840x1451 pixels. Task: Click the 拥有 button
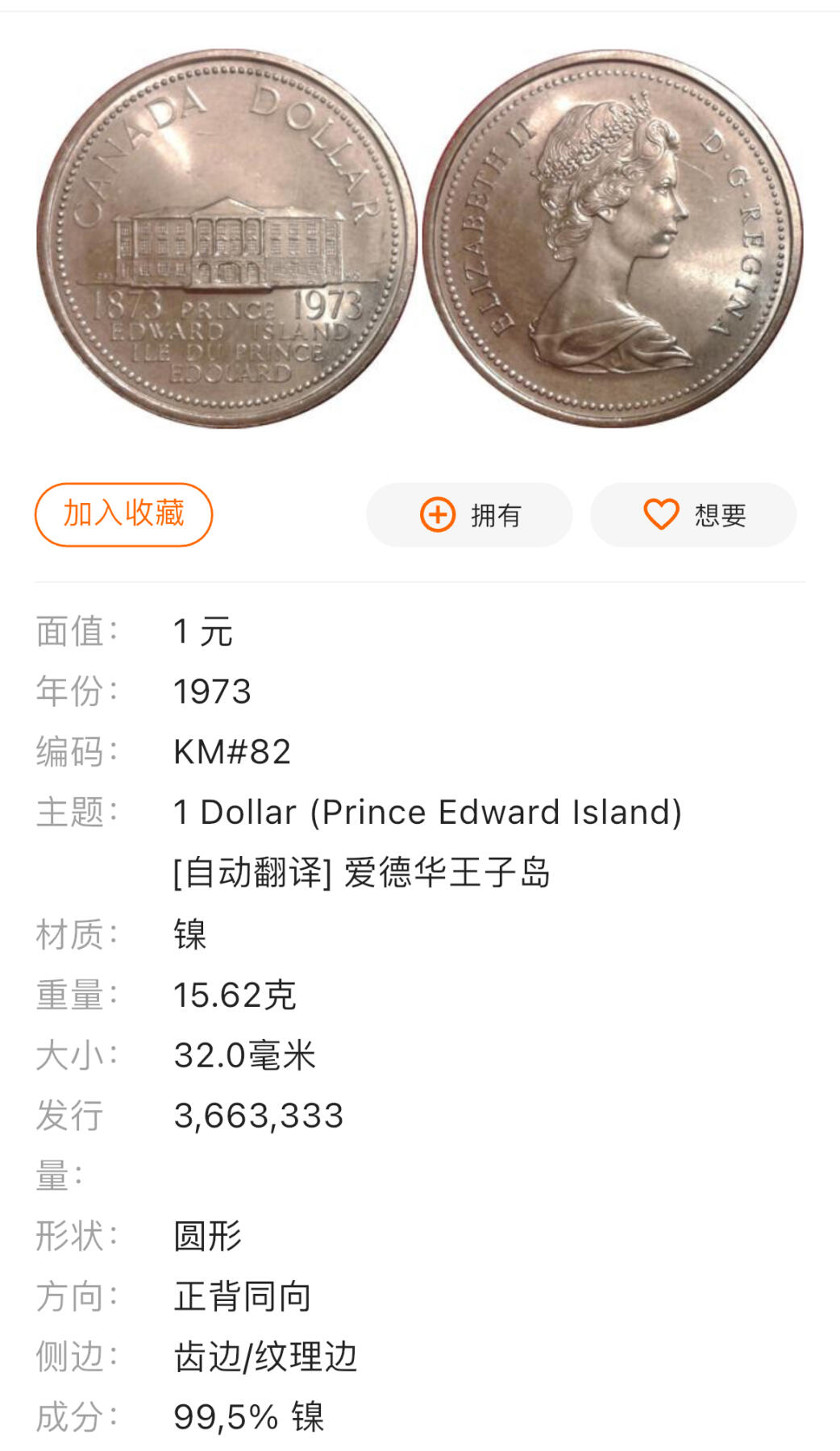[470, 515]
